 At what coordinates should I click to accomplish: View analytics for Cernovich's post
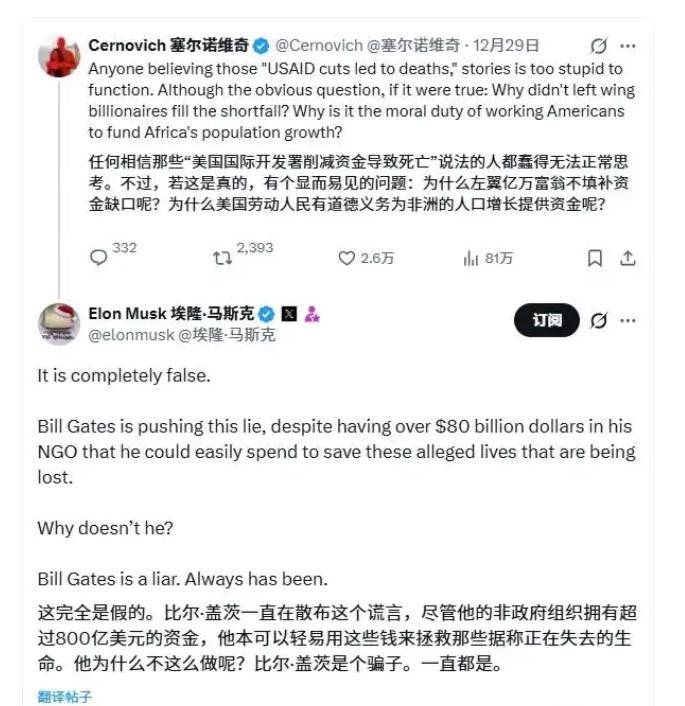[470, 258]
